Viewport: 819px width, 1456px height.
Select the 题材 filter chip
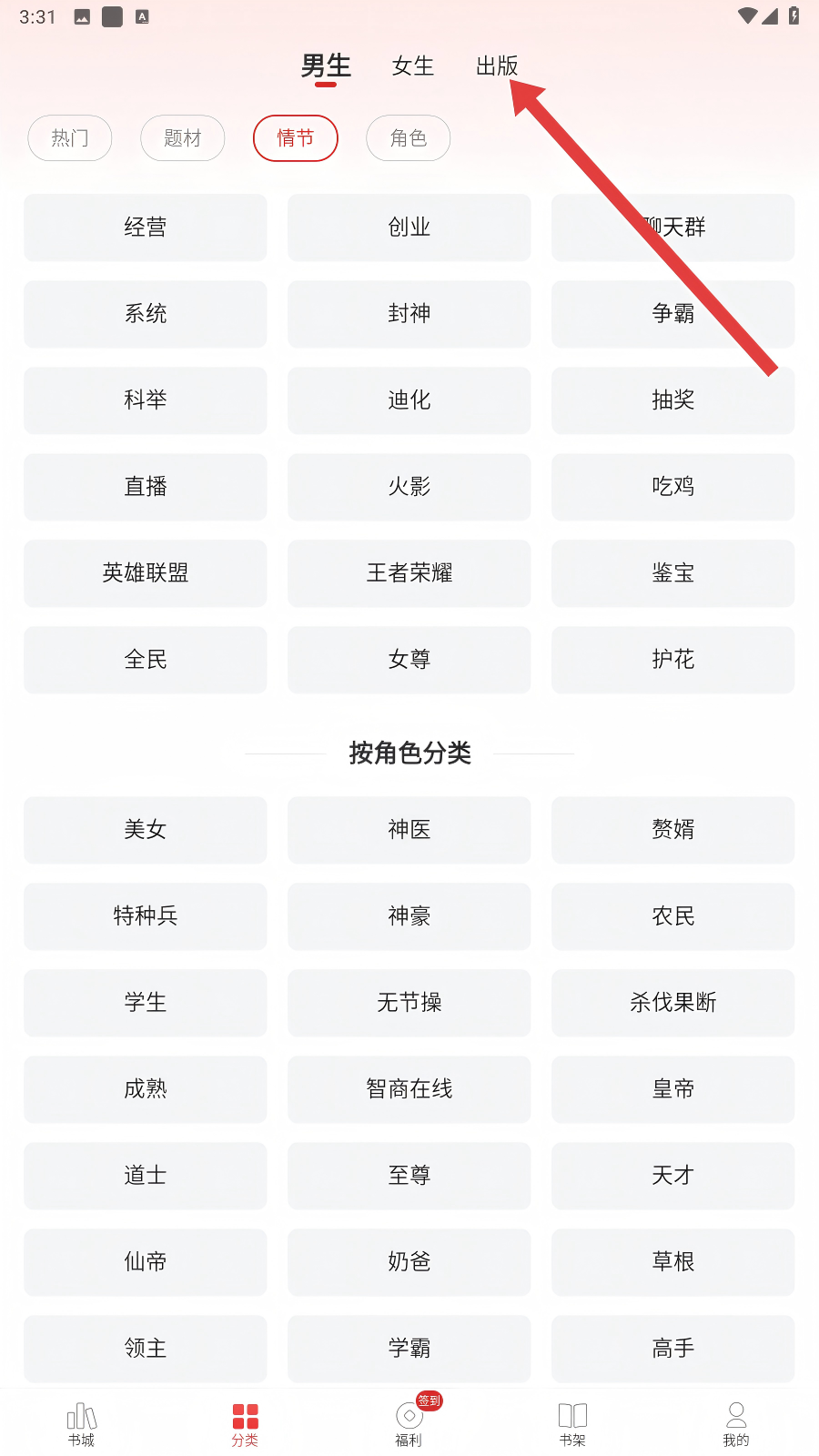183,138
